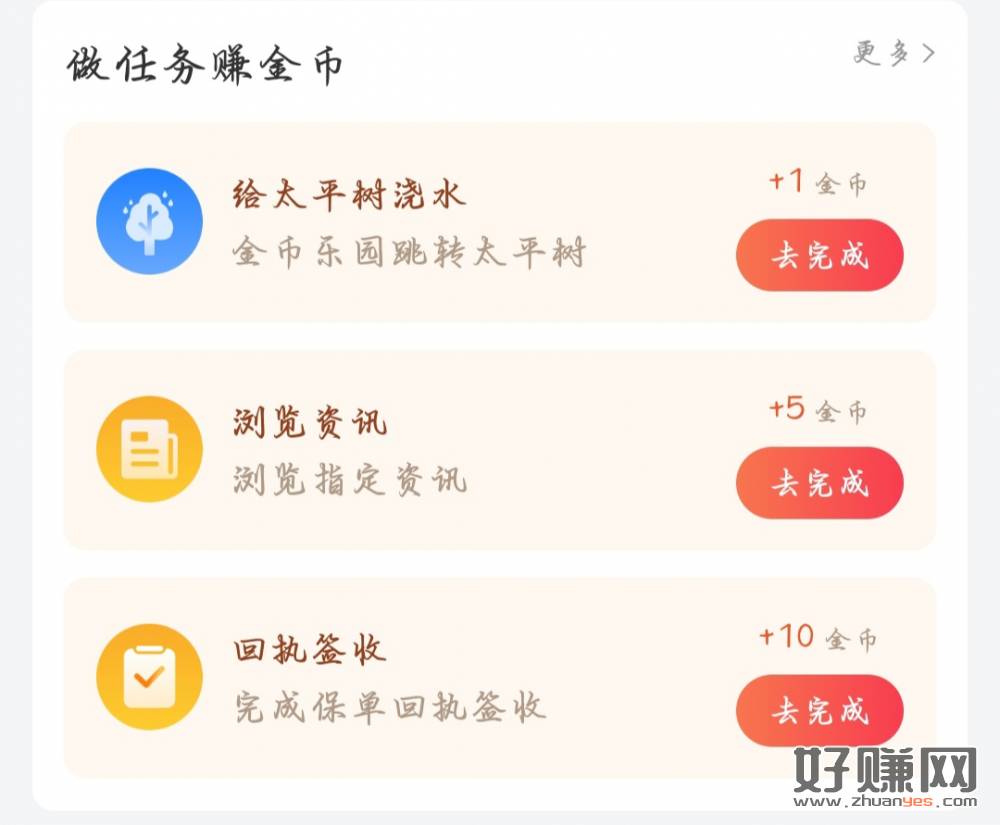Tap 去完成 for 给太平树浇水

pos(819,256)
